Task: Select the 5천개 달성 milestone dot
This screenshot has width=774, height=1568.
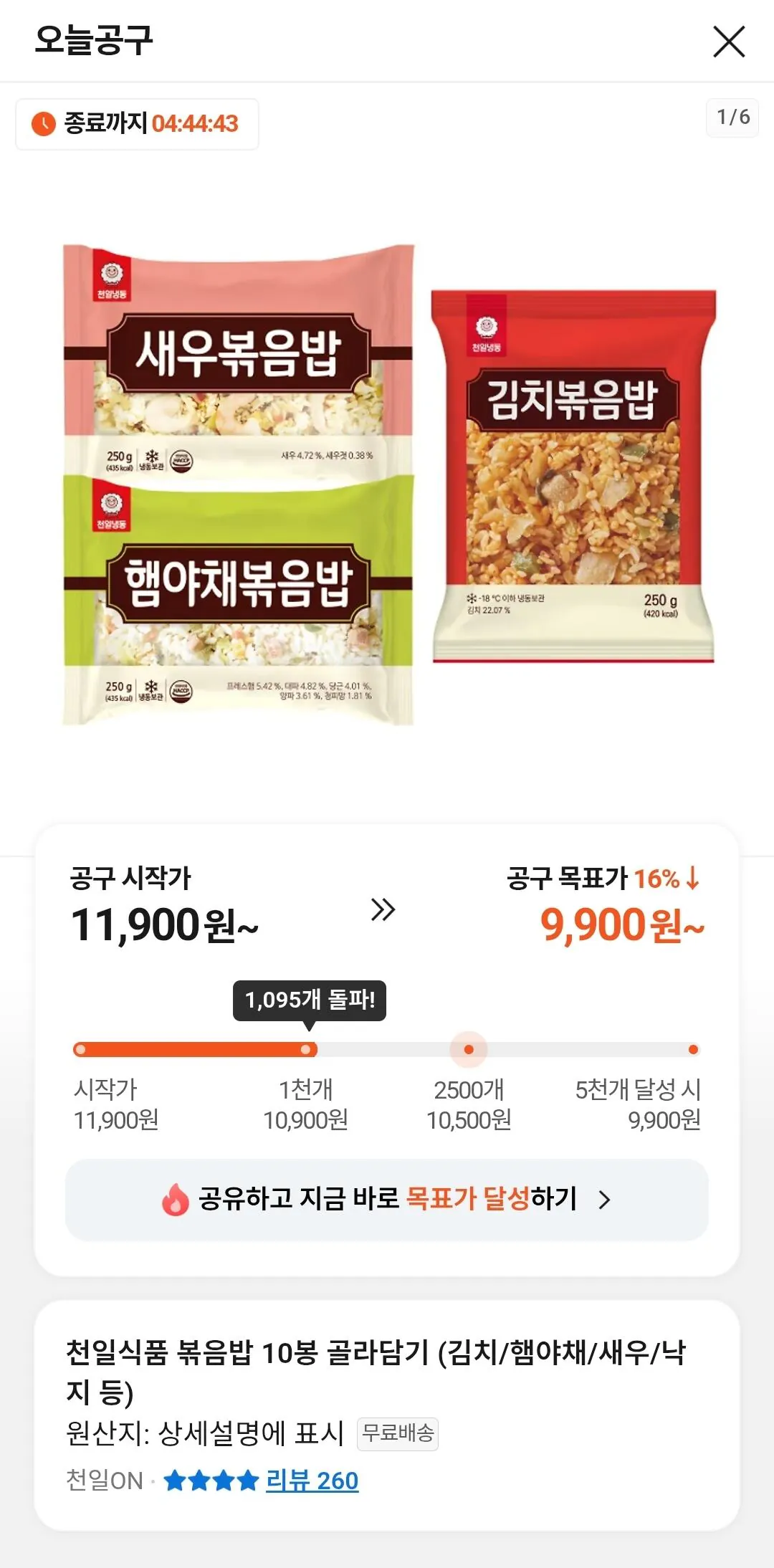Action: [692, 1048]
